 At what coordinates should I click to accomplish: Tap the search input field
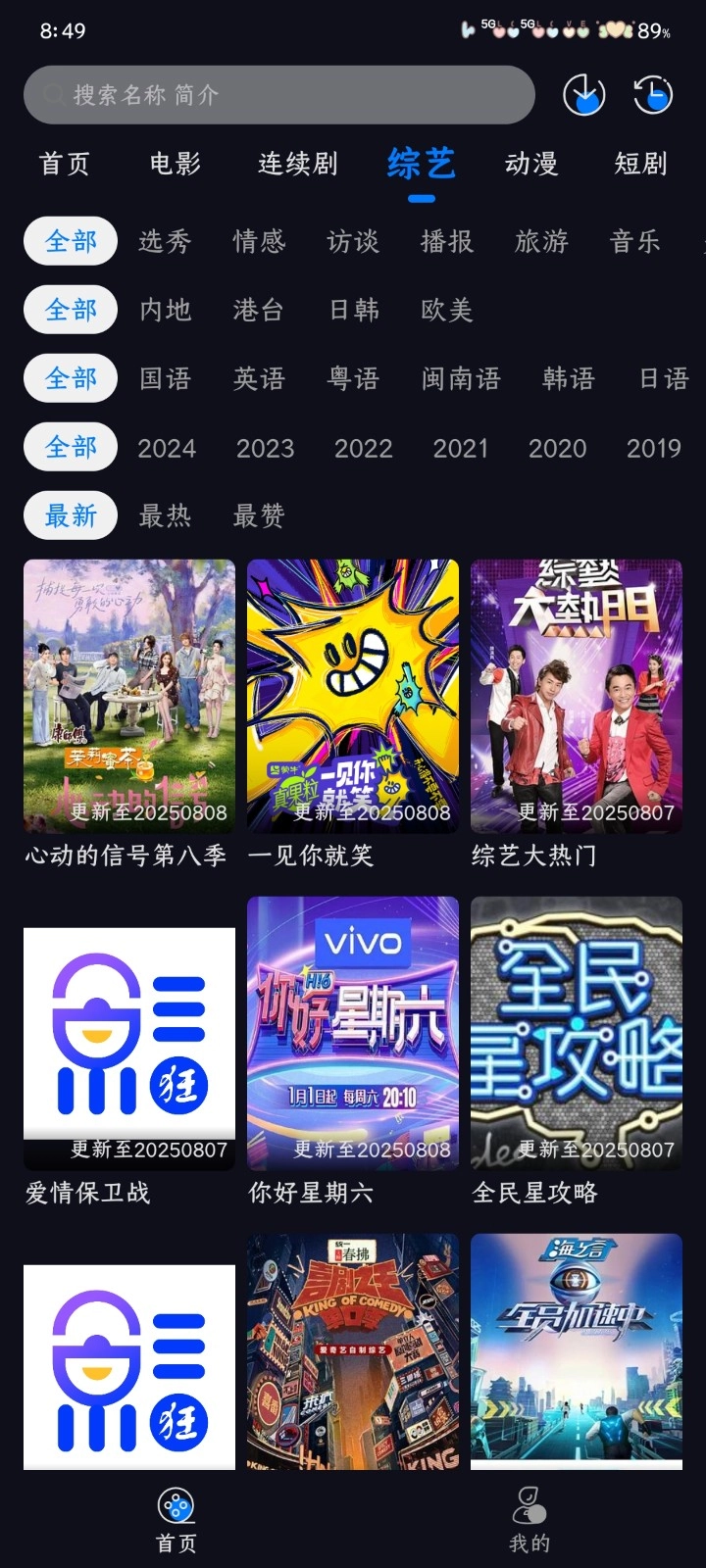pos(279,95)
